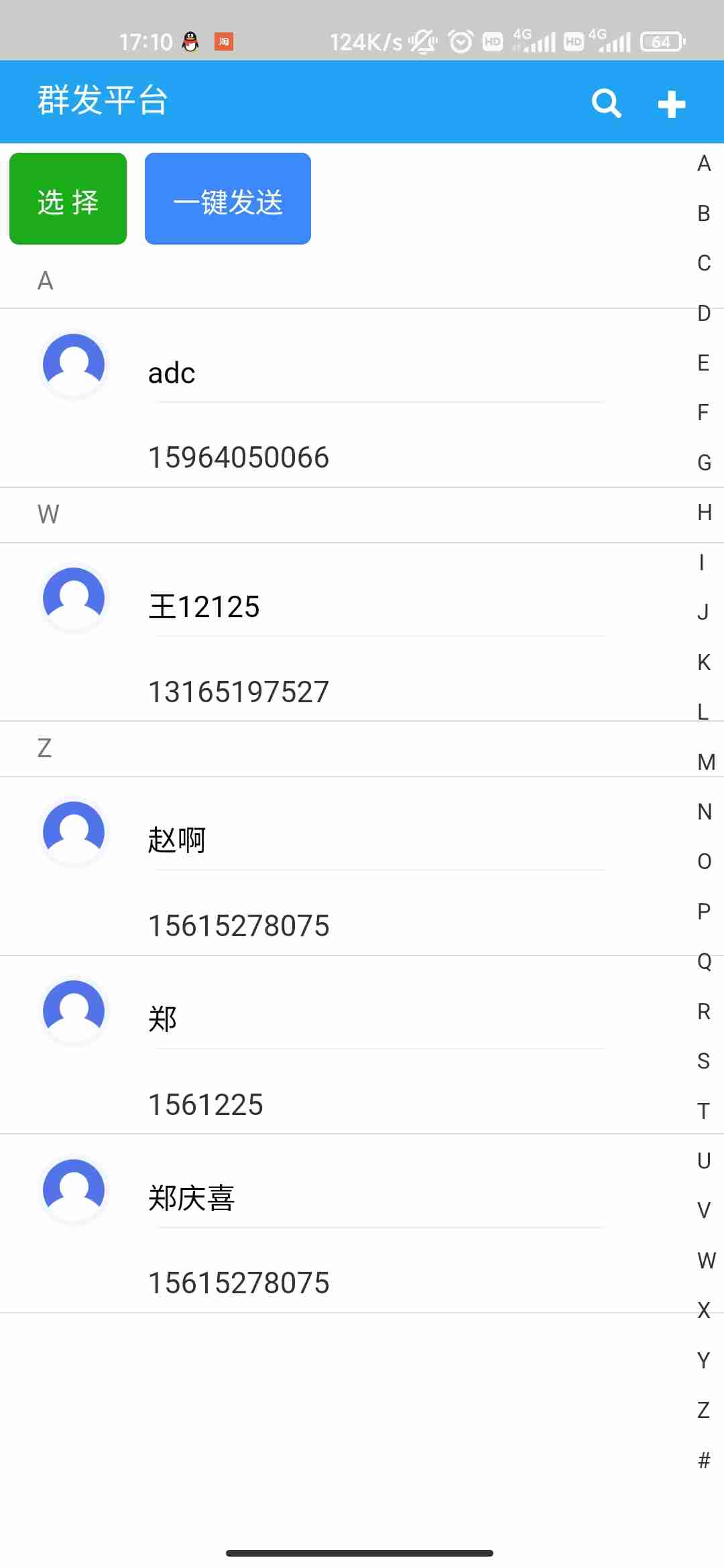
Task: Tap the green 选择 button
Action: click(x=68, y=199)
